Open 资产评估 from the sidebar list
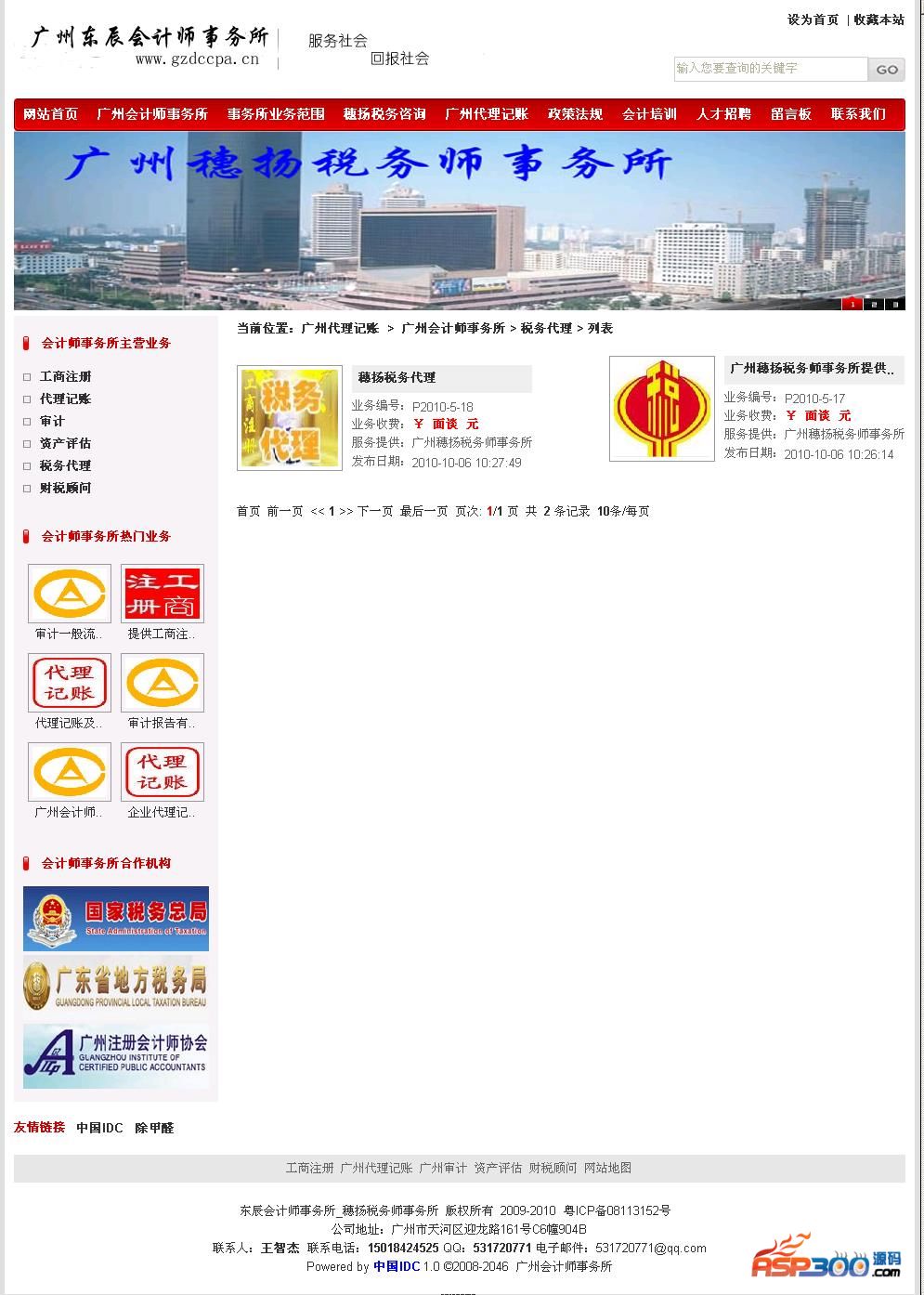Viewport: 924px width, 1295px height. pos(65,443)
